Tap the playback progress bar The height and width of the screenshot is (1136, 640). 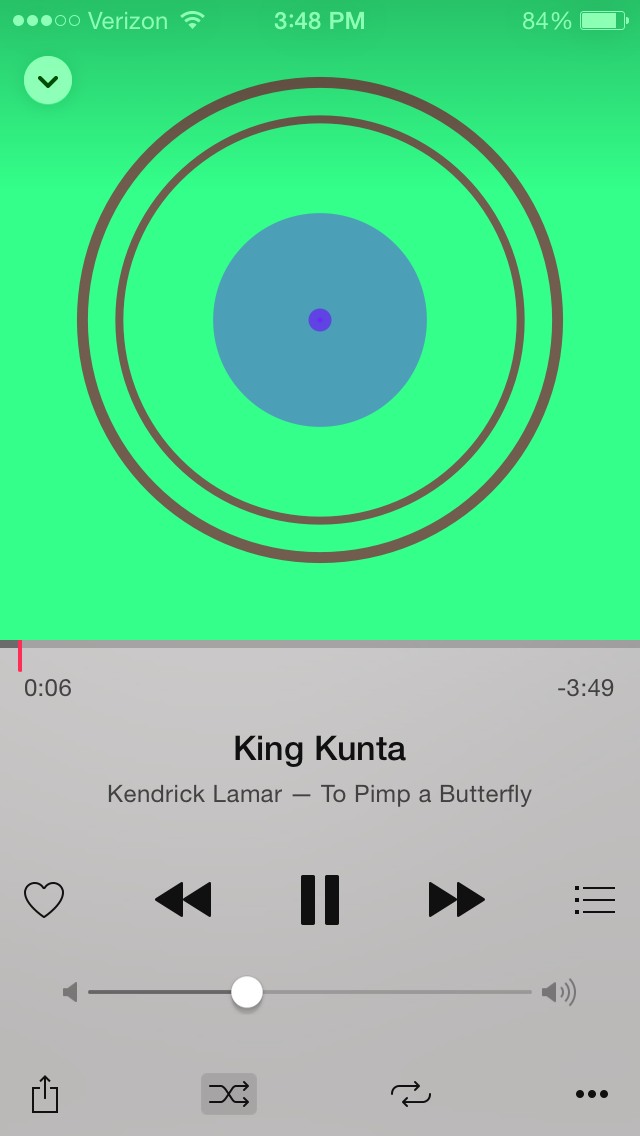[x=320, y=645]
